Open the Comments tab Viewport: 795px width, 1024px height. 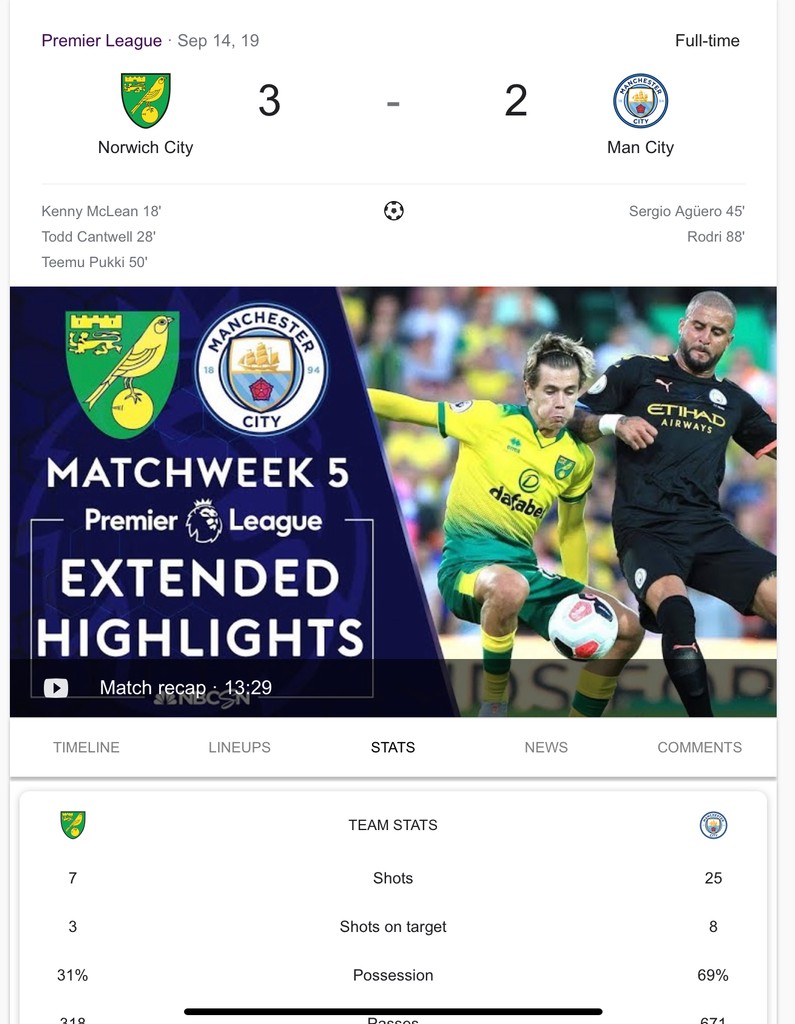click(x=699, y=747)
